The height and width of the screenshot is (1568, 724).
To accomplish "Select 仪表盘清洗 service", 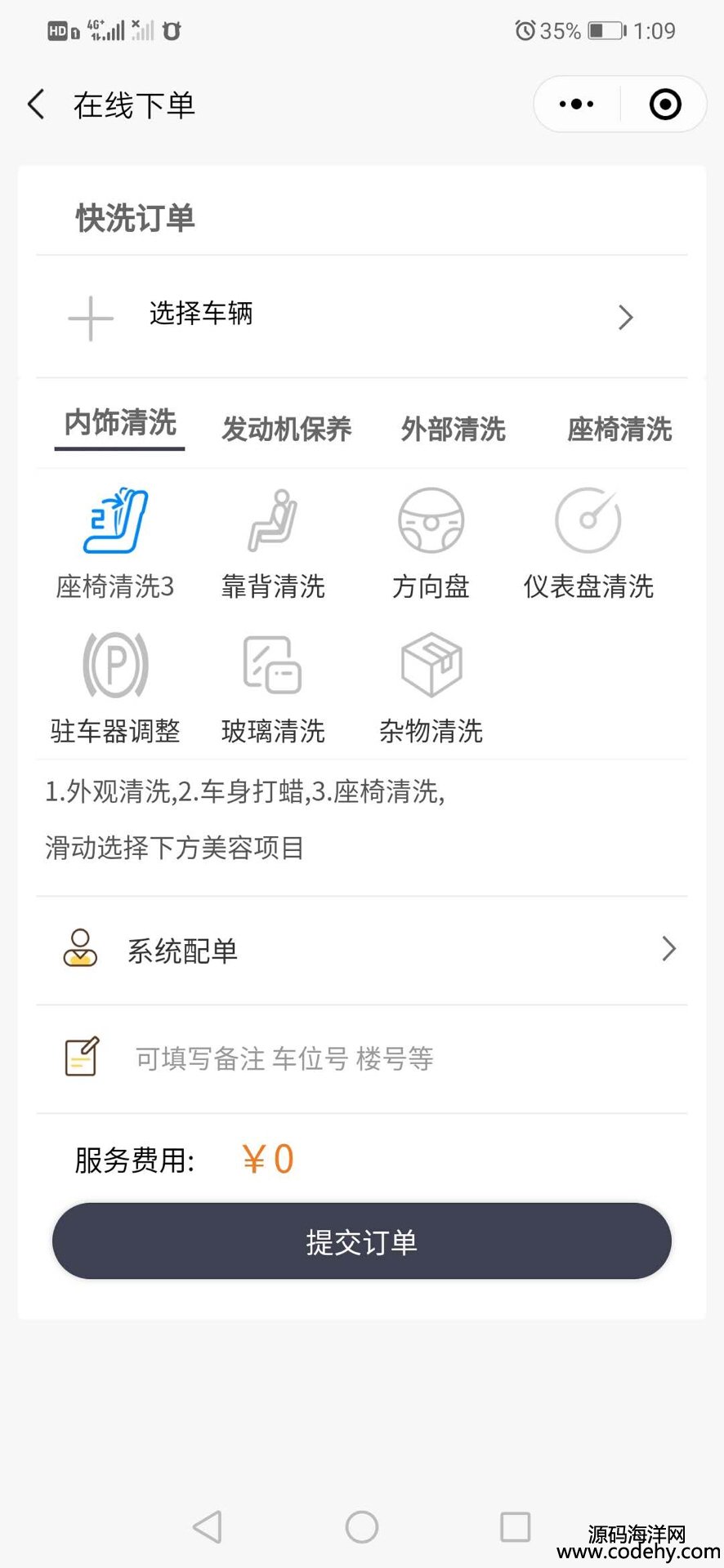I will click(x=588, y=543).
